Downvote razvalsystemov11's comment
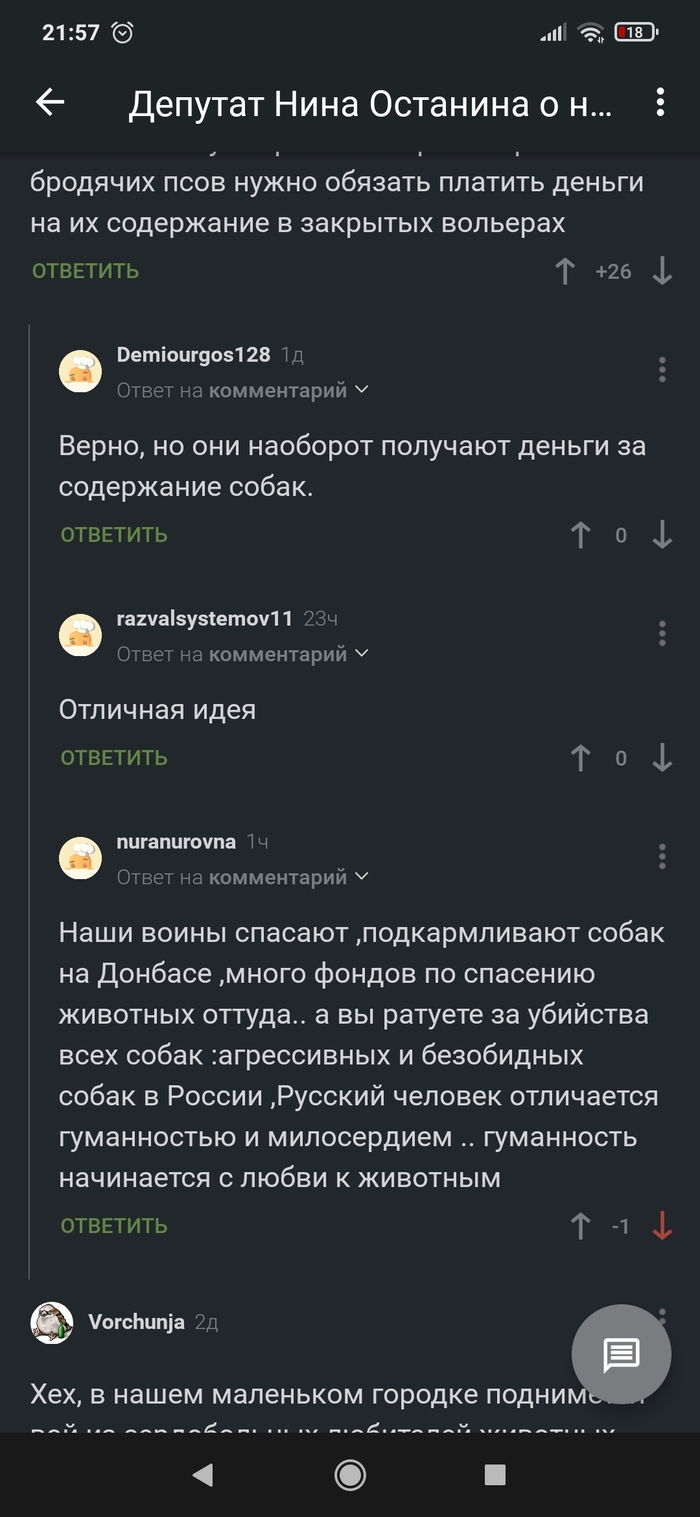Screen dimensions: 700x1517 (x=662, y=758)
